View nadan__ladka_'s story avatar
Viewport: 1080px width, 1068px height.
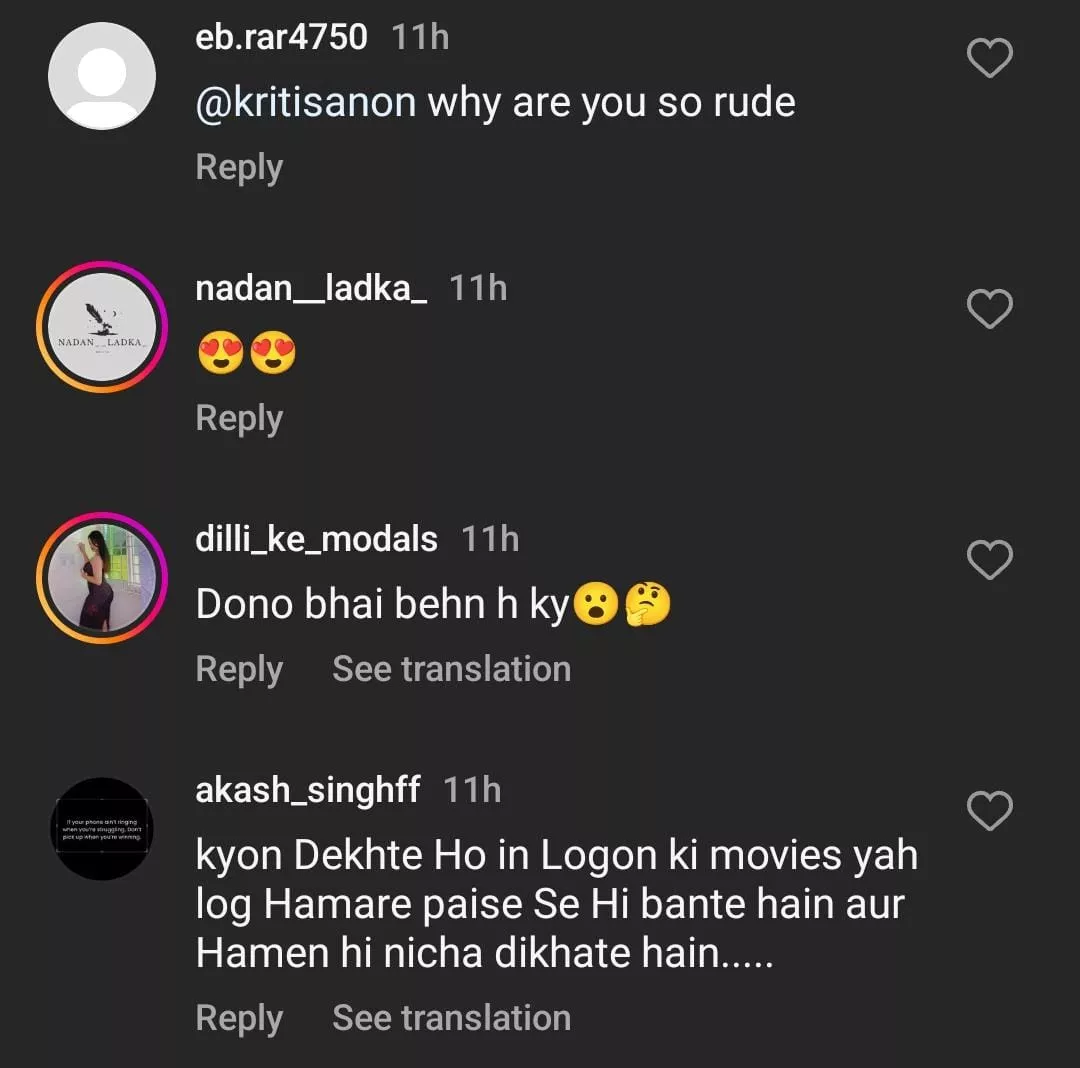[102, 327]
